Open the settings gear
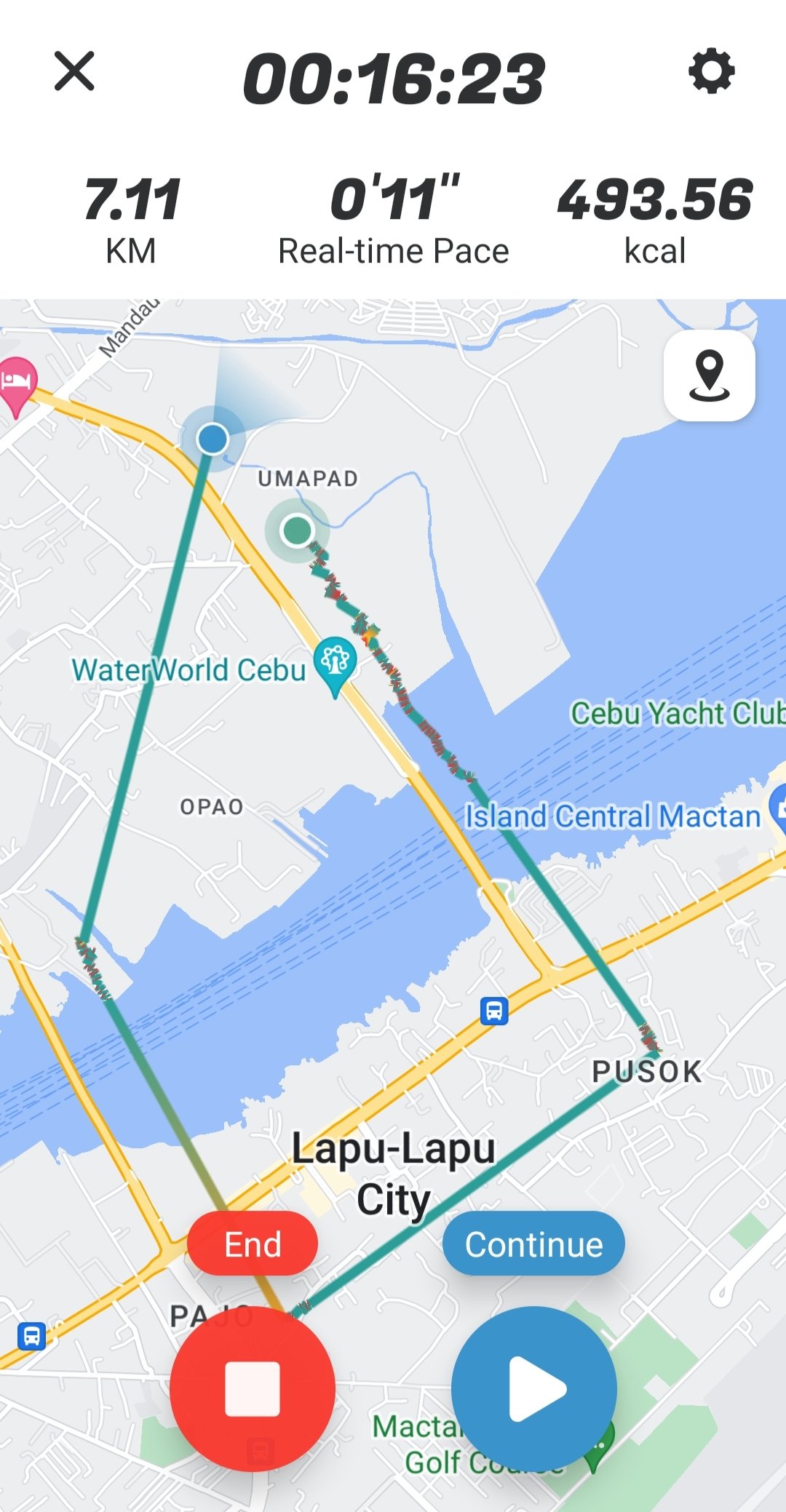The height and width of the screenshot is (1512, 786). tap(711, 71)
